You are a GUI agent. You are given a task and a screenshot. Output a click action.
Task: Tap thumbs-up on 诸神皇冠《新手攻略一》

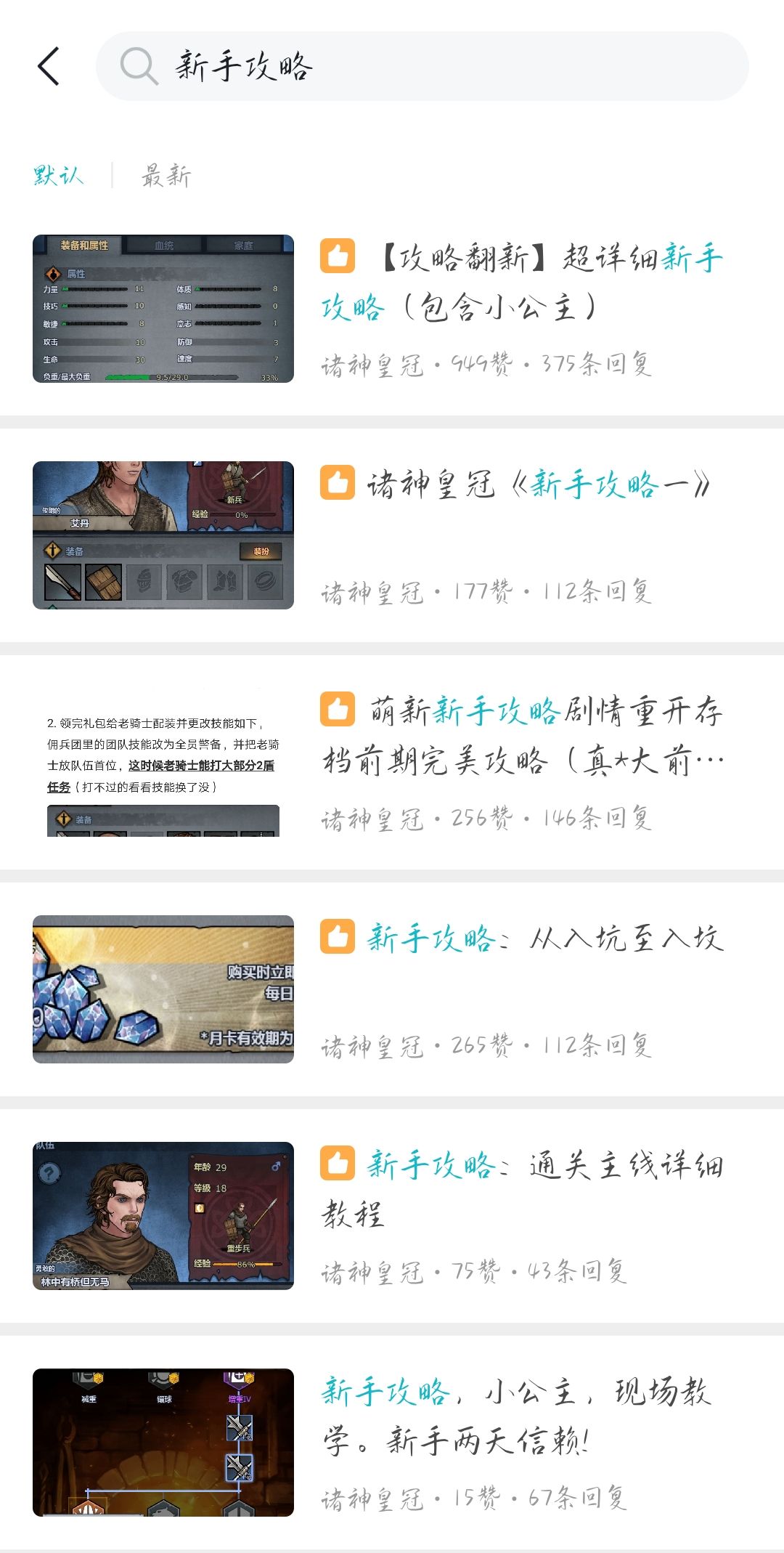pyautogui.click(x=337, y=484)
